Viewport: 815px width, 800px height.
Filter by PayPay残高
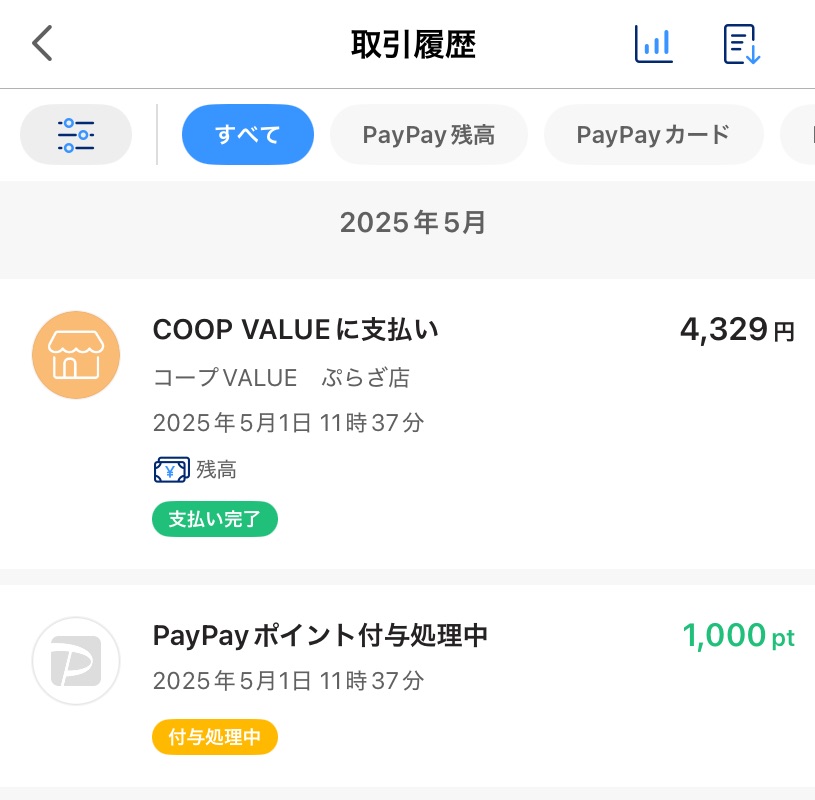tap(428, 134)
